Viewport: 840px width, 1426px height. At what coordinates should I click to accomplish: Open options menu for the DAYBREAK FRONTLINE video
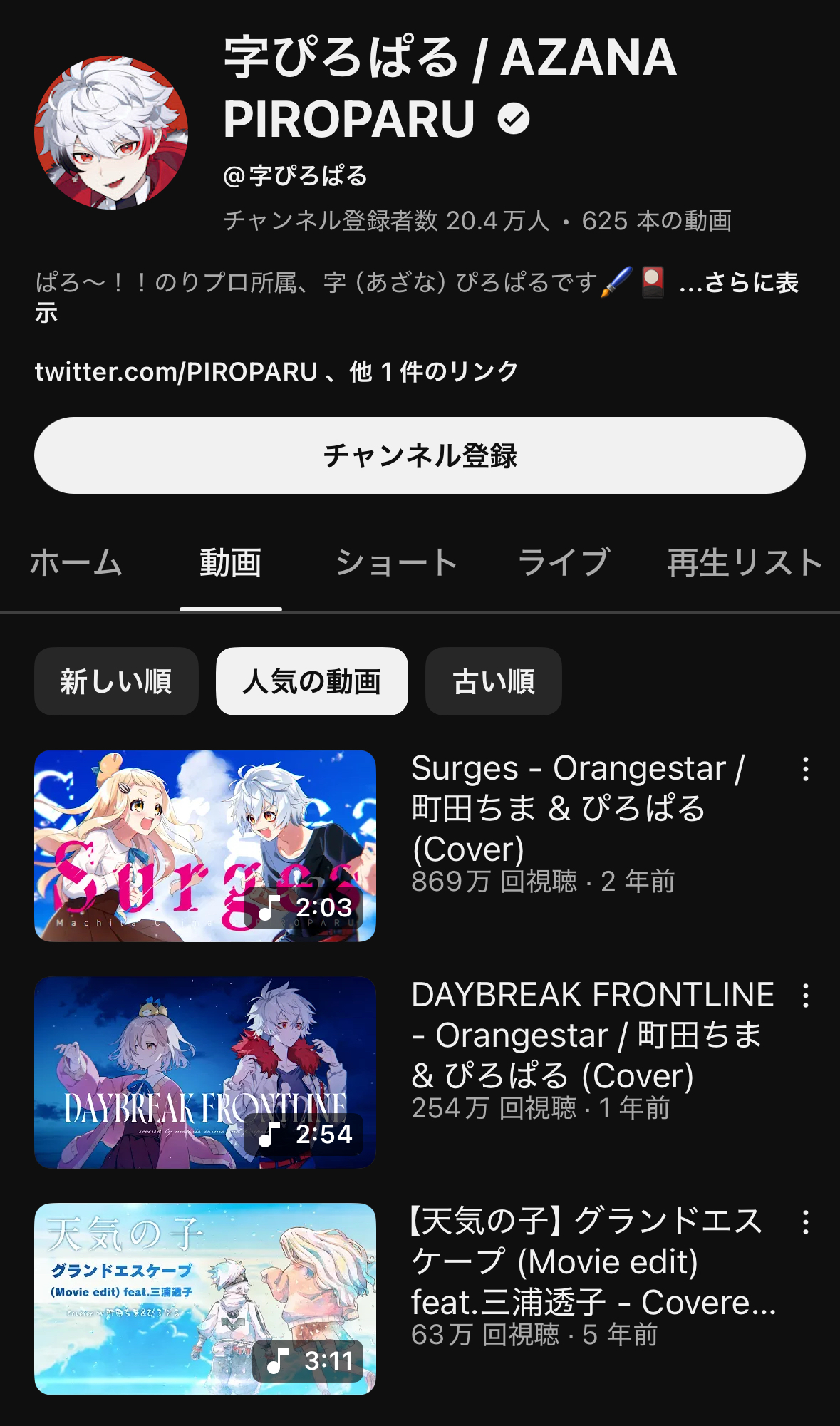pyautogui.click(x=806, y=996)
